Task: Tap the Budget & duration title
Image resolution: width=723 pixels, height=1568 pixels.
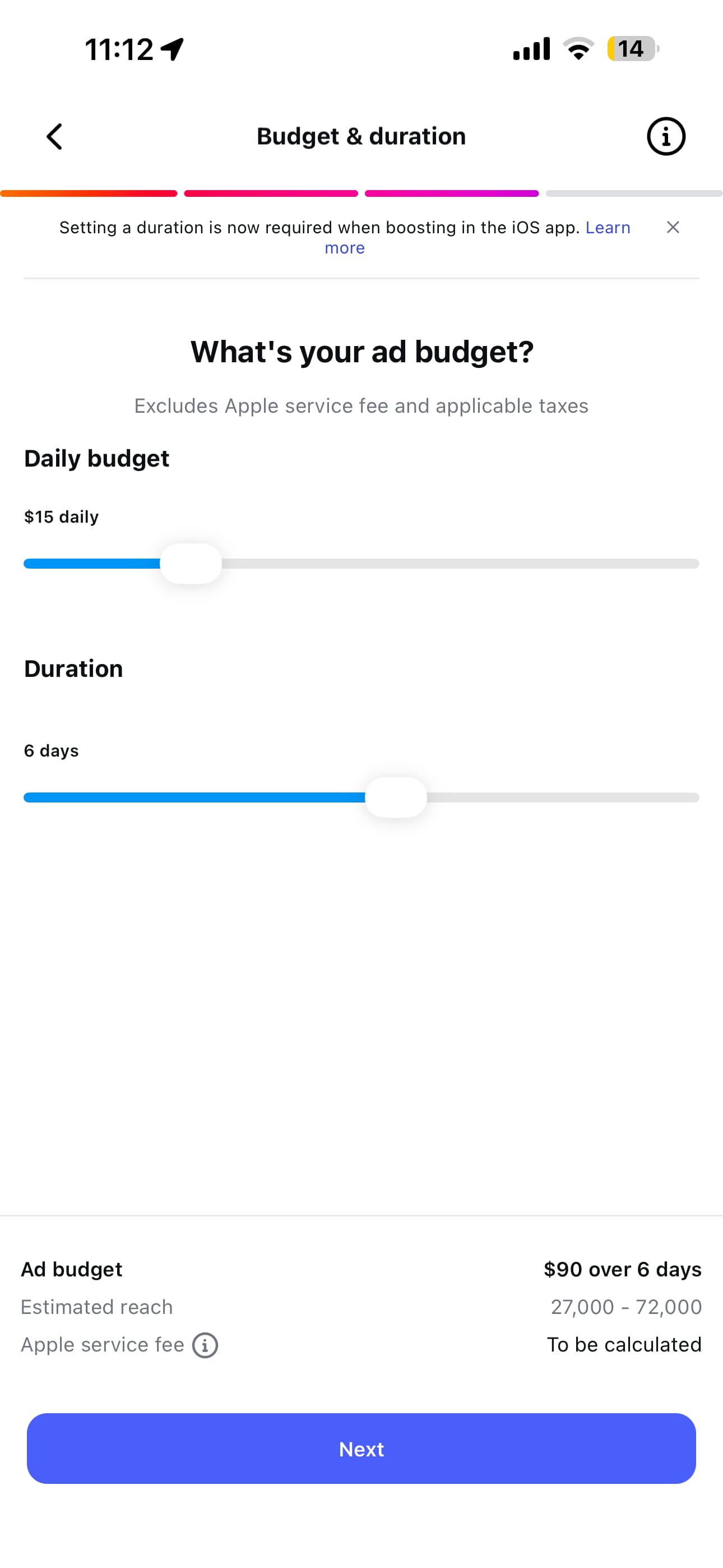Action: 361,136
